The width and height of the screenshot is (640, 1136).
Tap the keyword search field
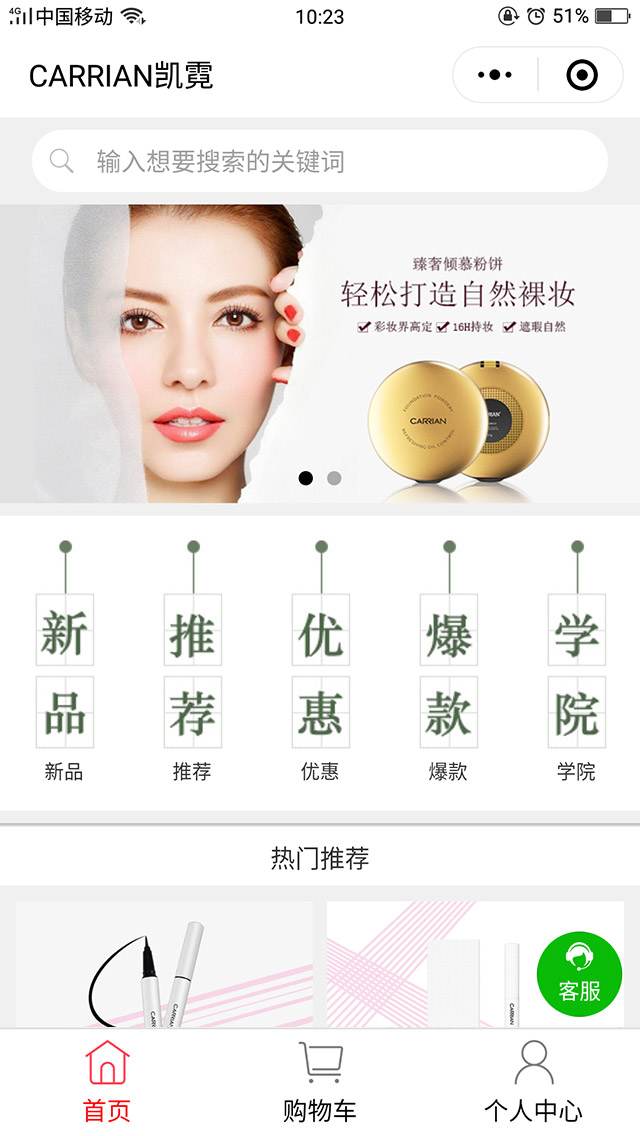320,161
